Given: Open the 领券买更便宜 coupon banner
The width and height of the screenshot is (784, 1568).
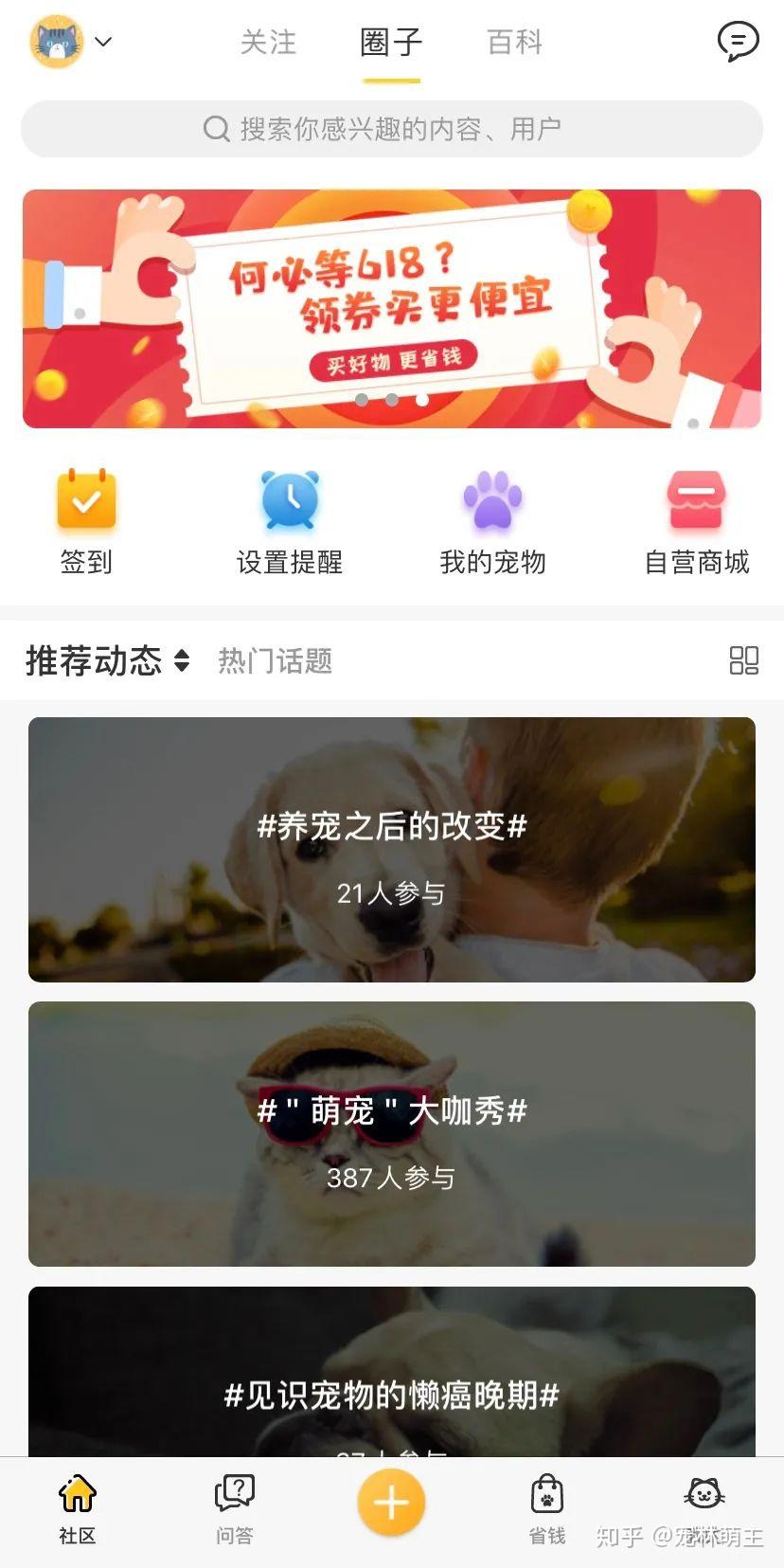Looking at the screenshot, I should [x=392, y=309].
